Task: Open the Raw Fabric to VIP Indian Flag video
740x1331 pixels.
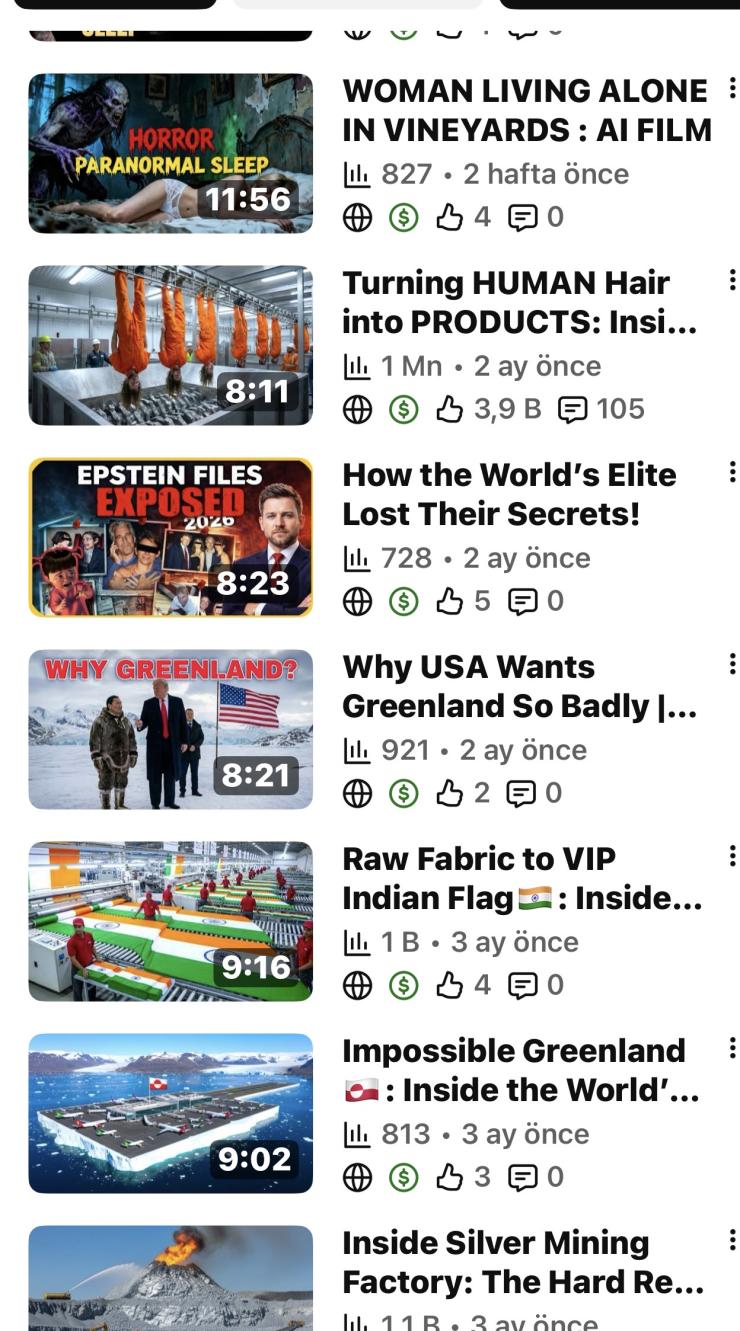Action: [x=170, y=921]
